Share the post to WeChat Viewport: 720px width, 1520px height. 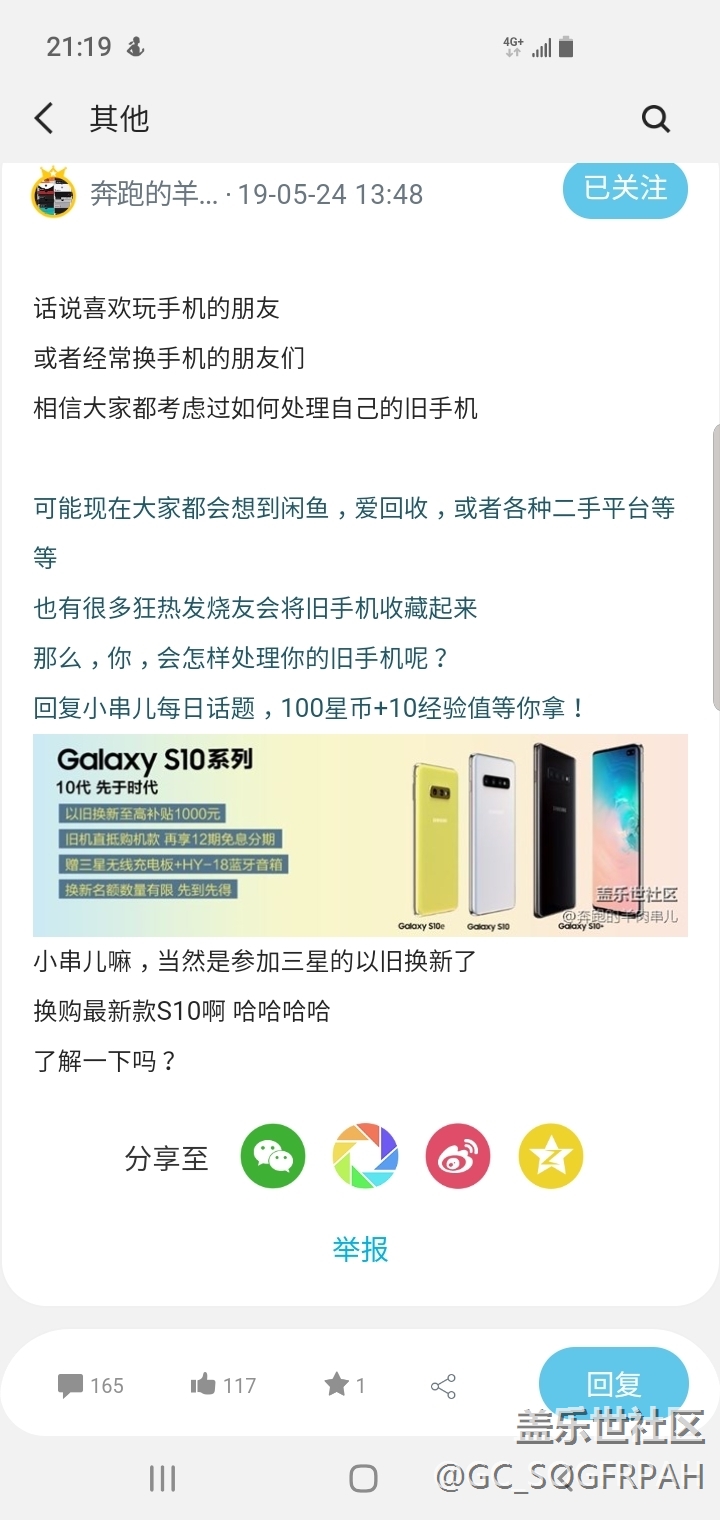click(273, 1156)
